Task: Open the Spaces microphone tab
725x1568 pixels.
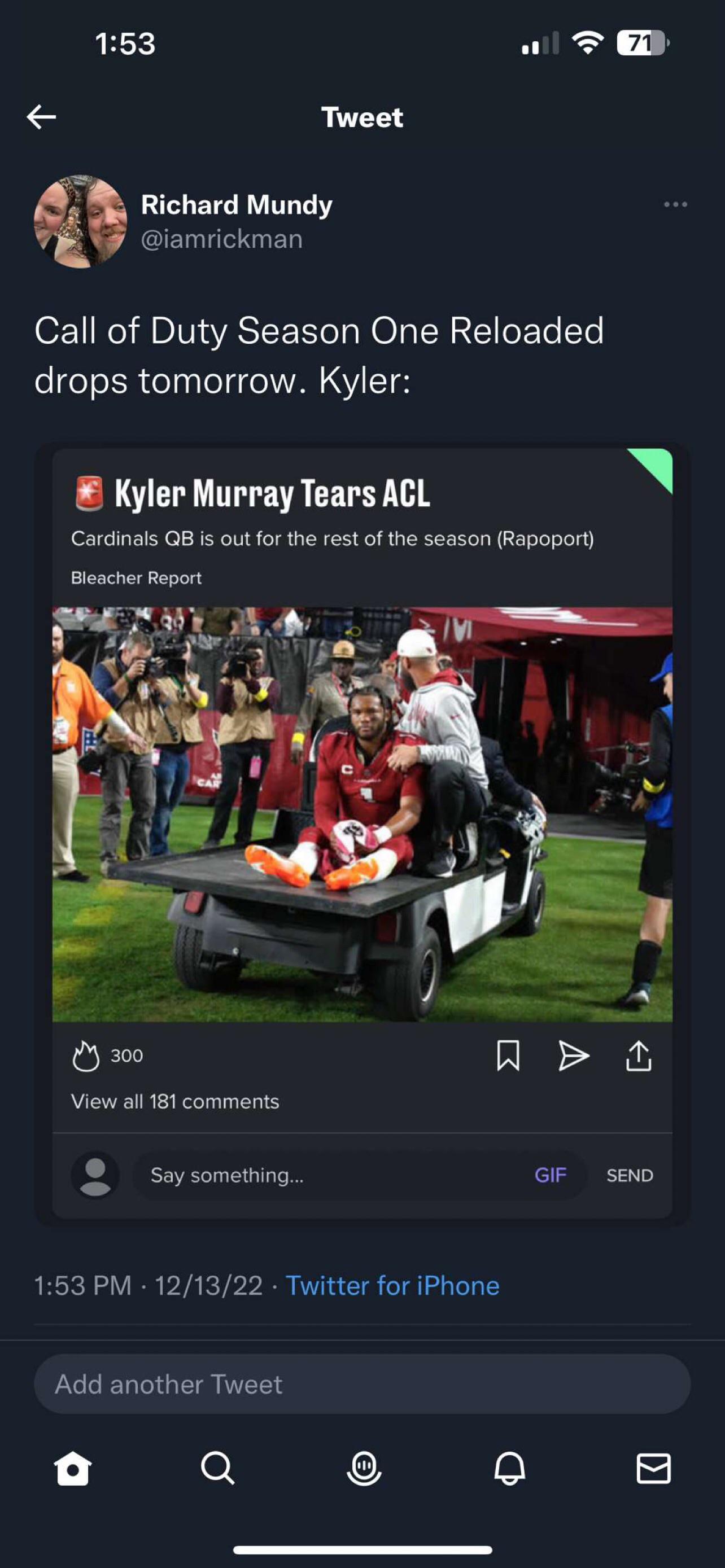Action: pyautogui.click(x=364, y=1468)
